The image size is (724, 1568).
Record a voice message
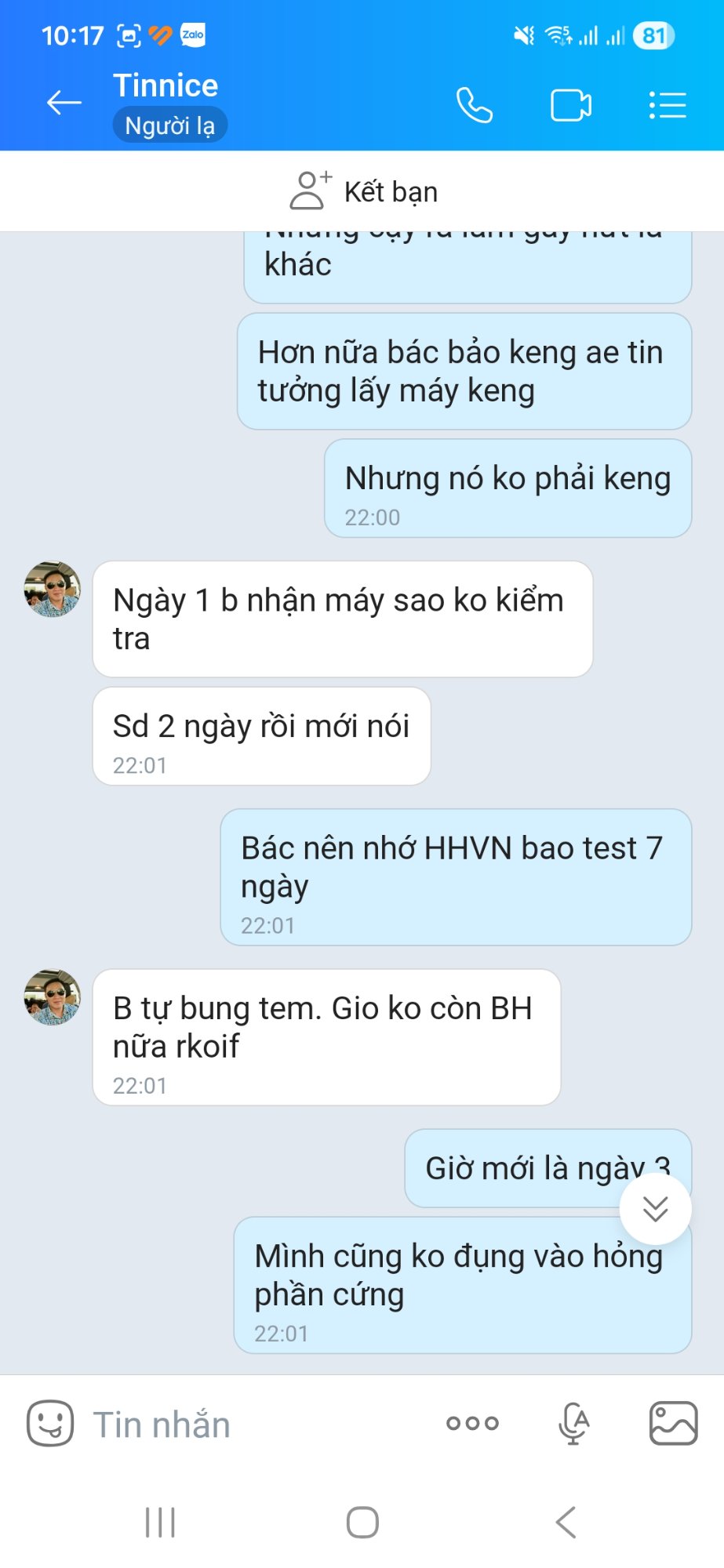[x=573, y=1424]
